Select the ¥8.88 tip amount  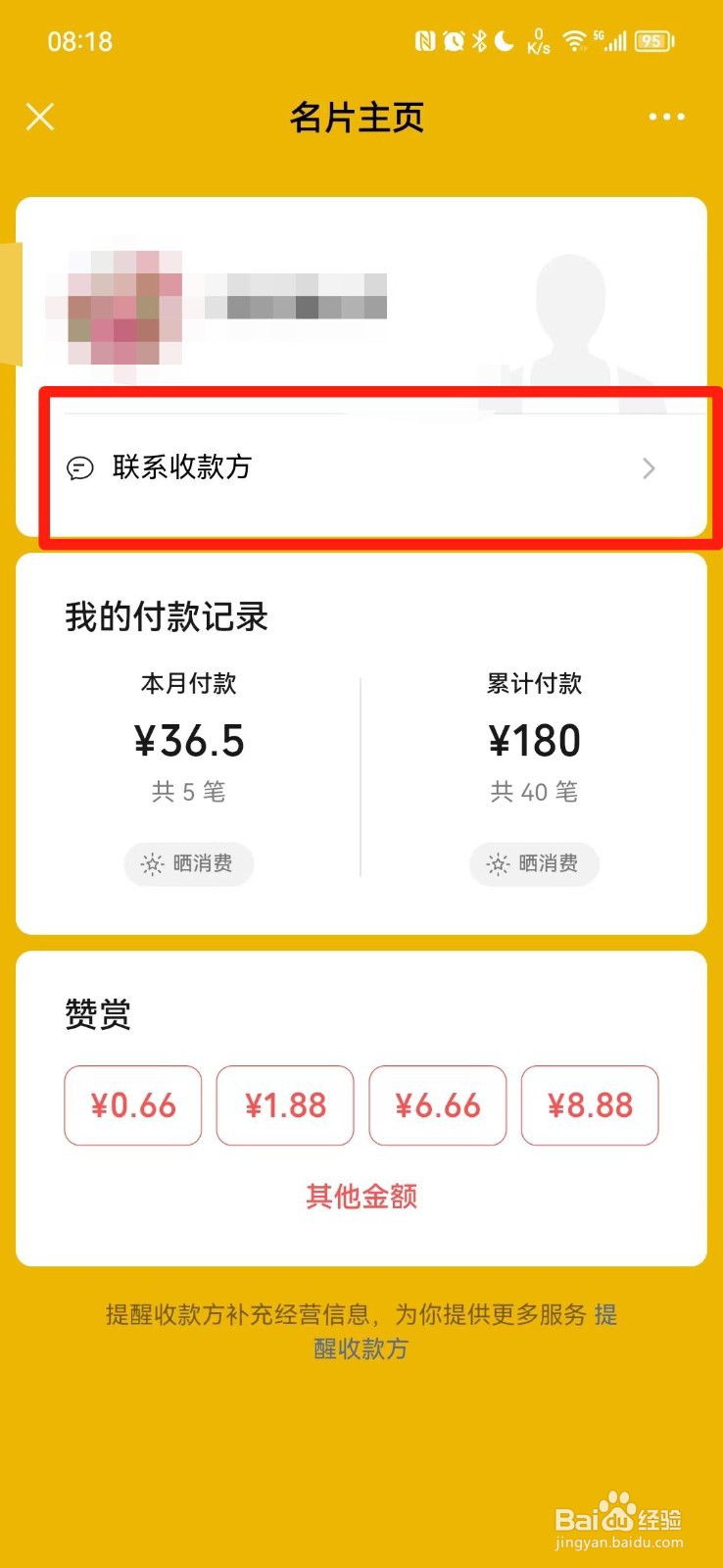[x=591, y=1105]
